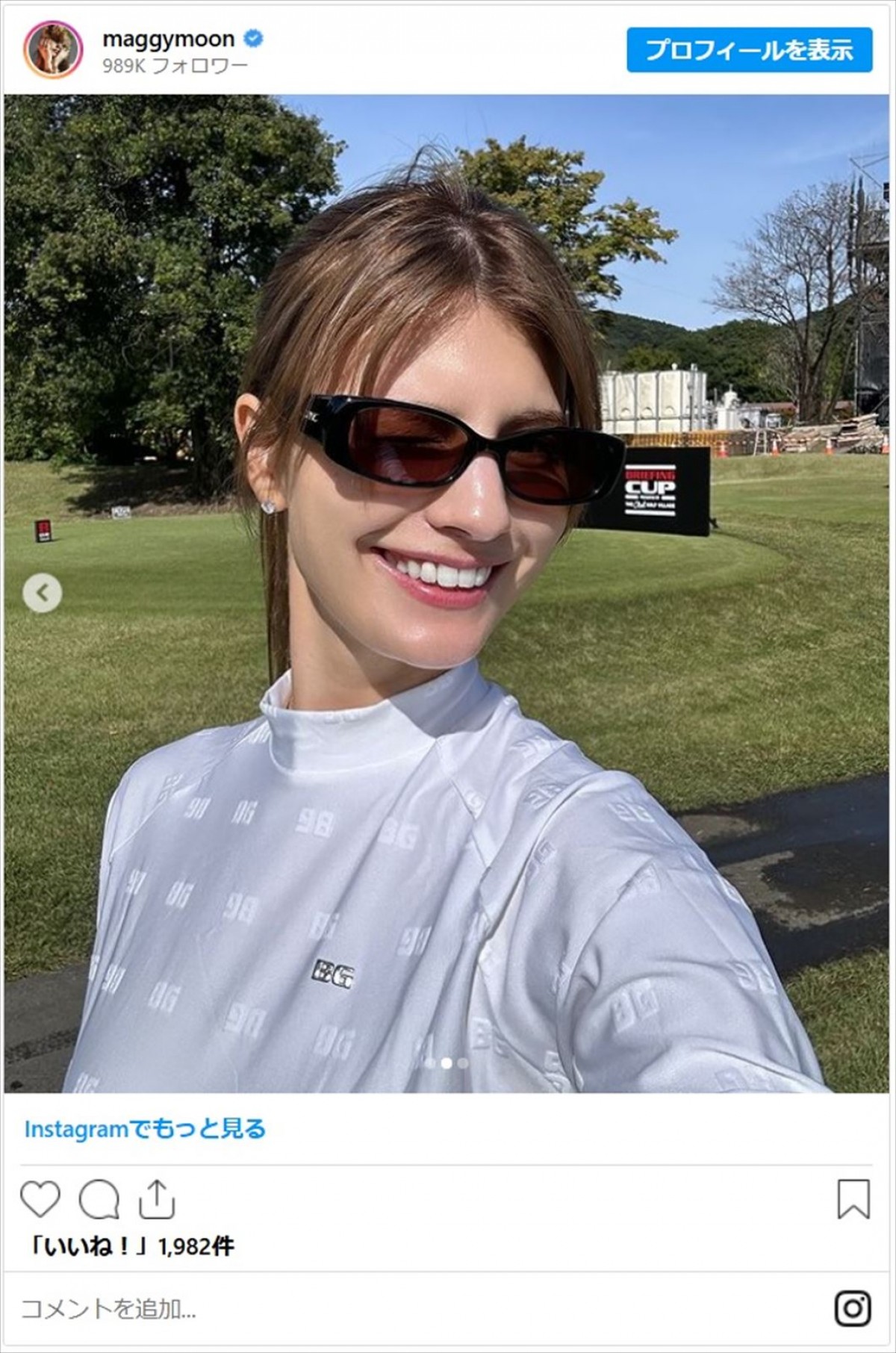
Task: Open the maggymoon username link
Action: tap(168, 38)
